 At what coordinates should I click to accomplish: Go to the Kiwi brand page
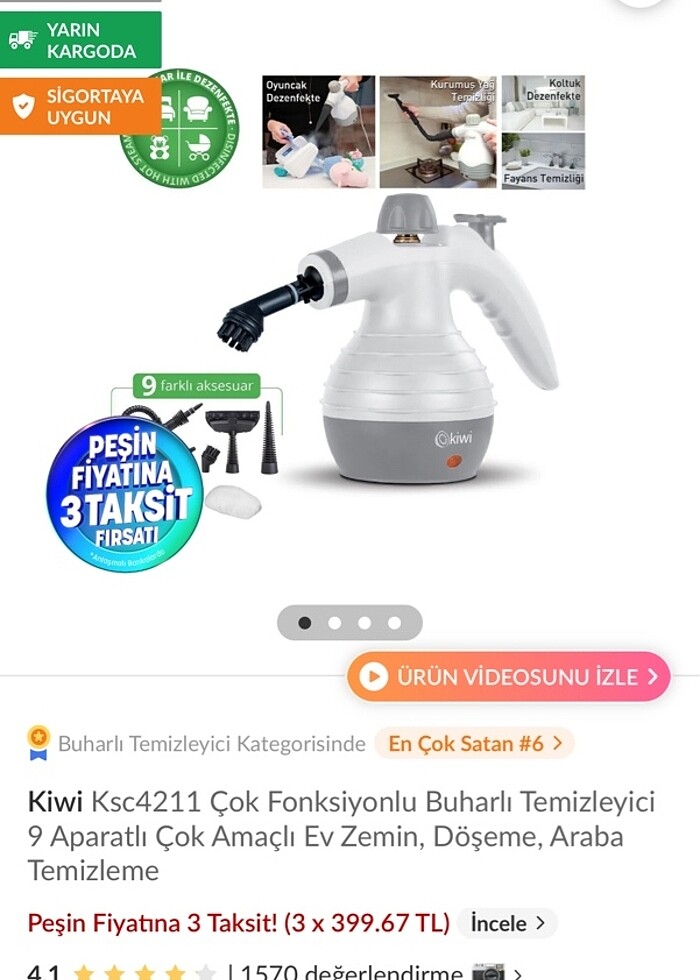[x=55, y=802]
